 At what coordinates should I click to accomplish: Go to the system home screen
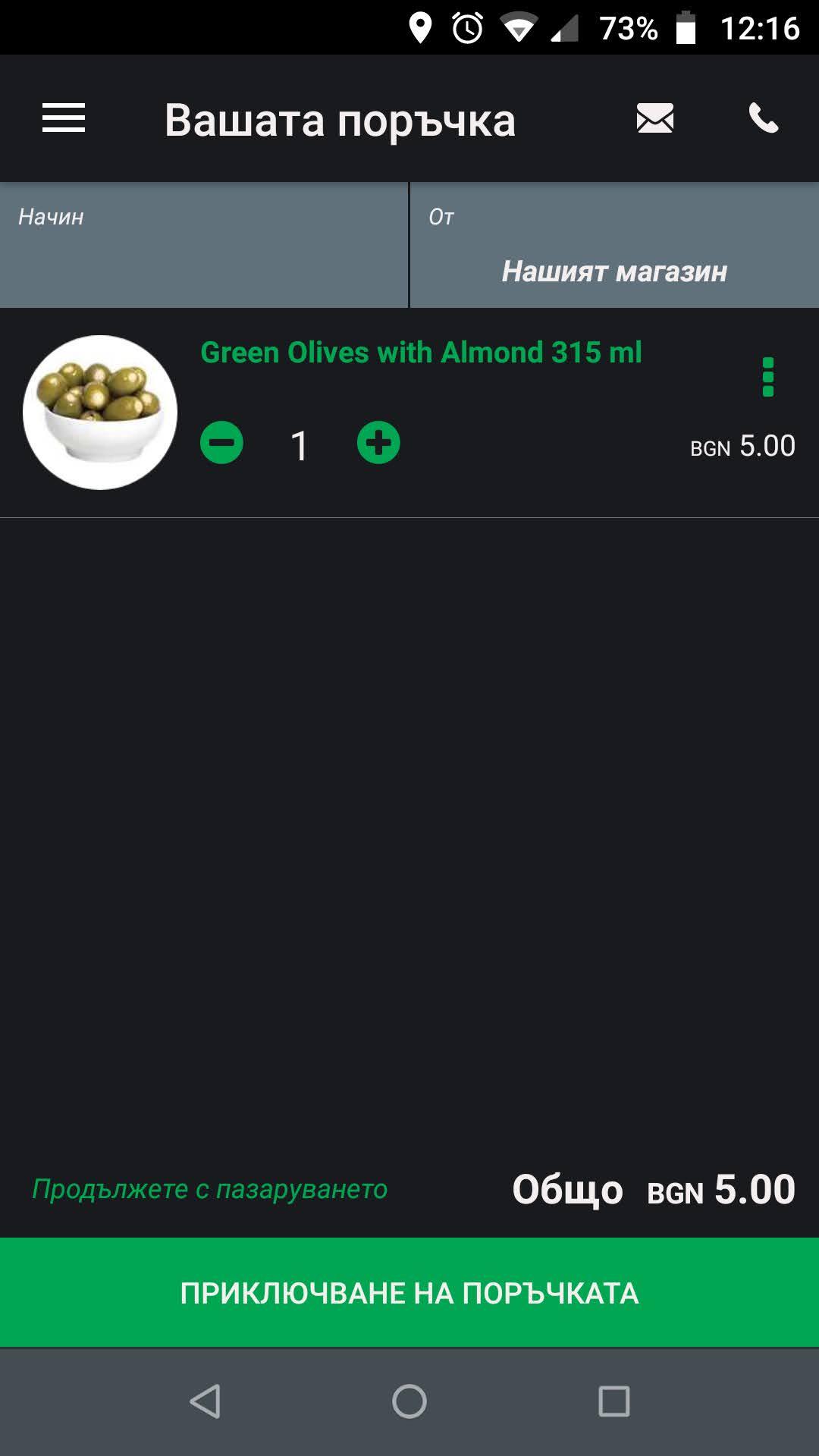pyautogui.click(x=409, y=1401)
